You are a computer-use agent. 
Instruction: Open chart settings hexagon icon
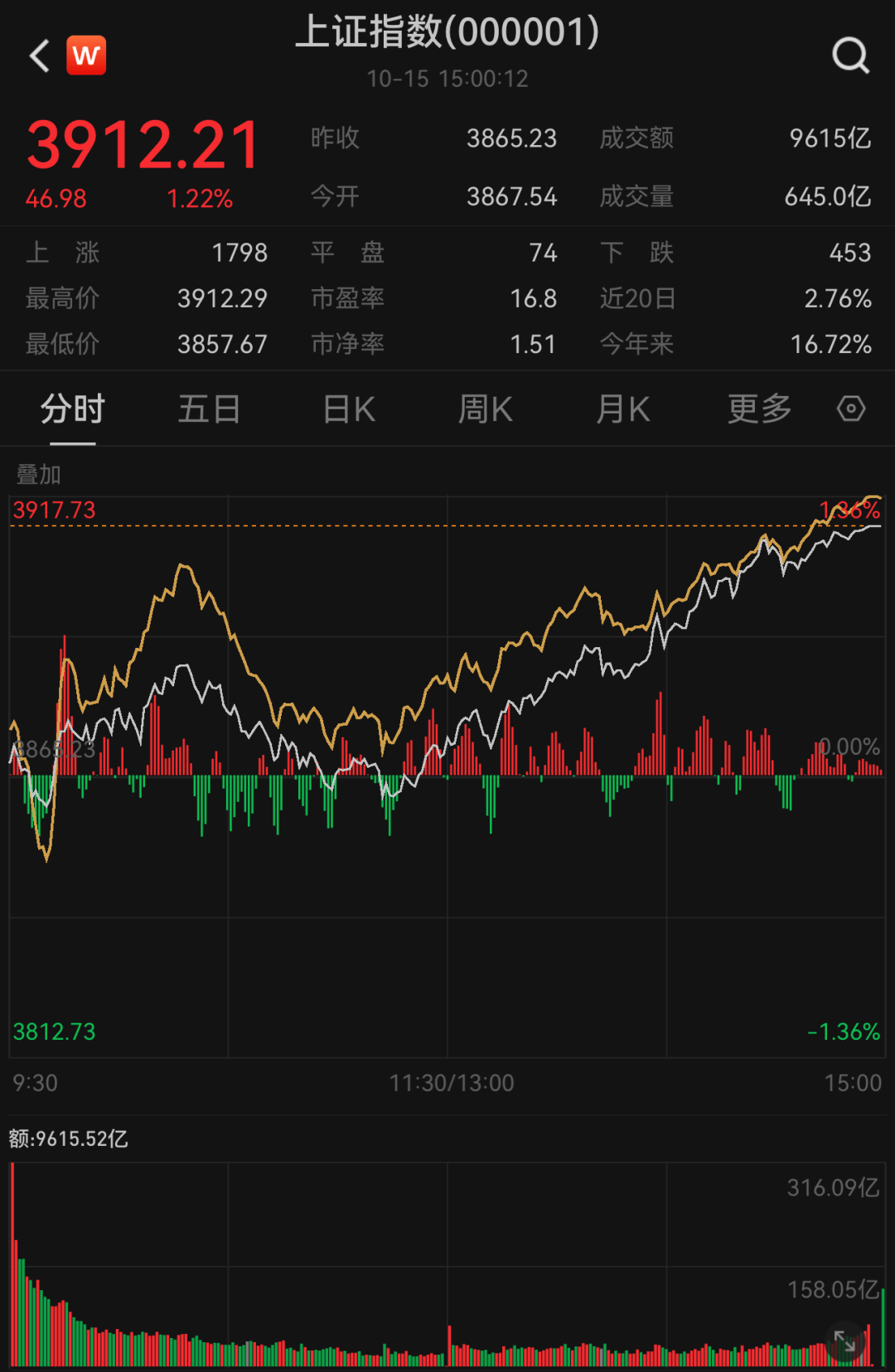[x=851, y=408]
